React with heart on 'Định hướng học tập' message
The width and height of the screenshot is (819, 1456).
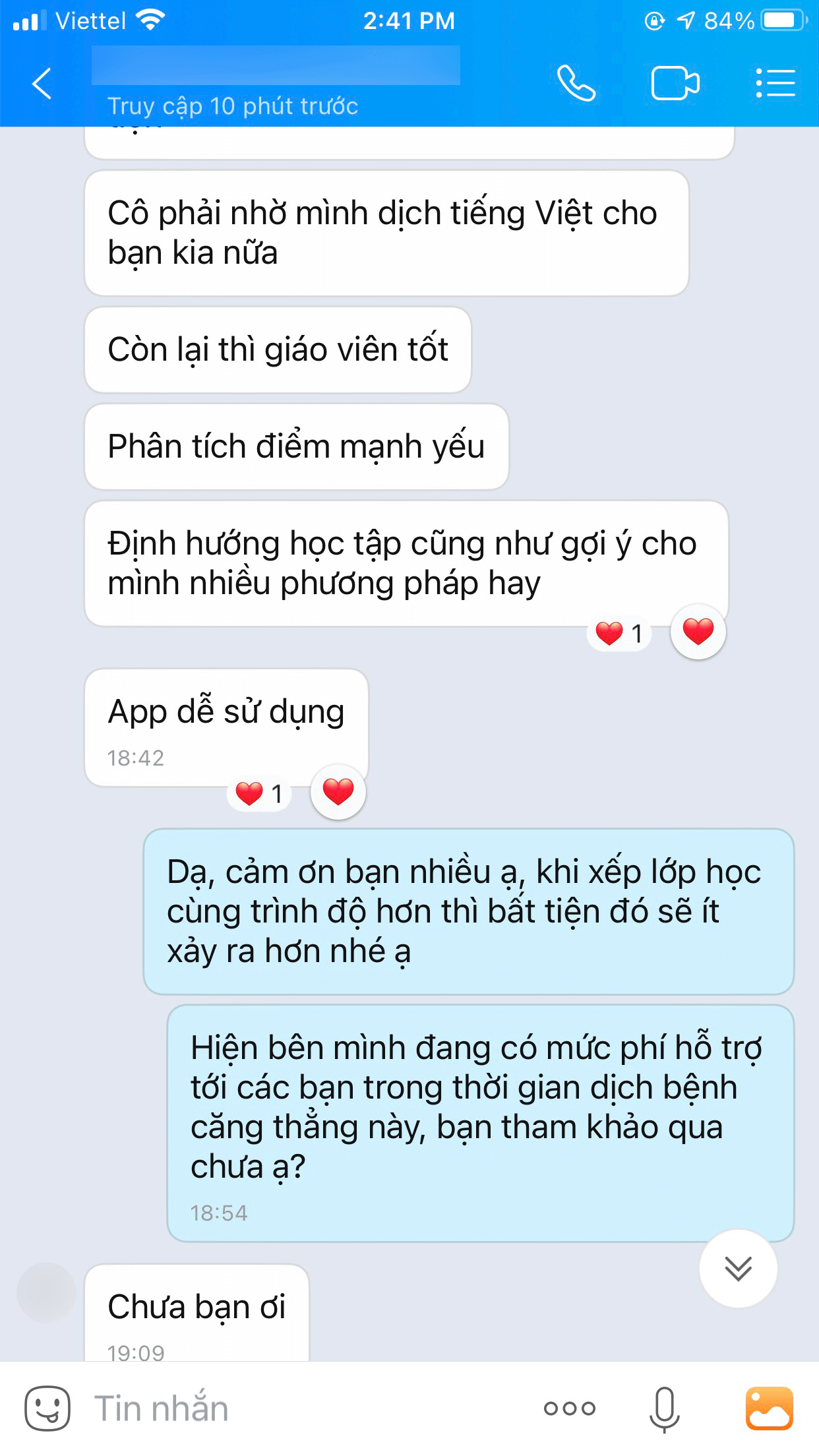coord(698,632)
